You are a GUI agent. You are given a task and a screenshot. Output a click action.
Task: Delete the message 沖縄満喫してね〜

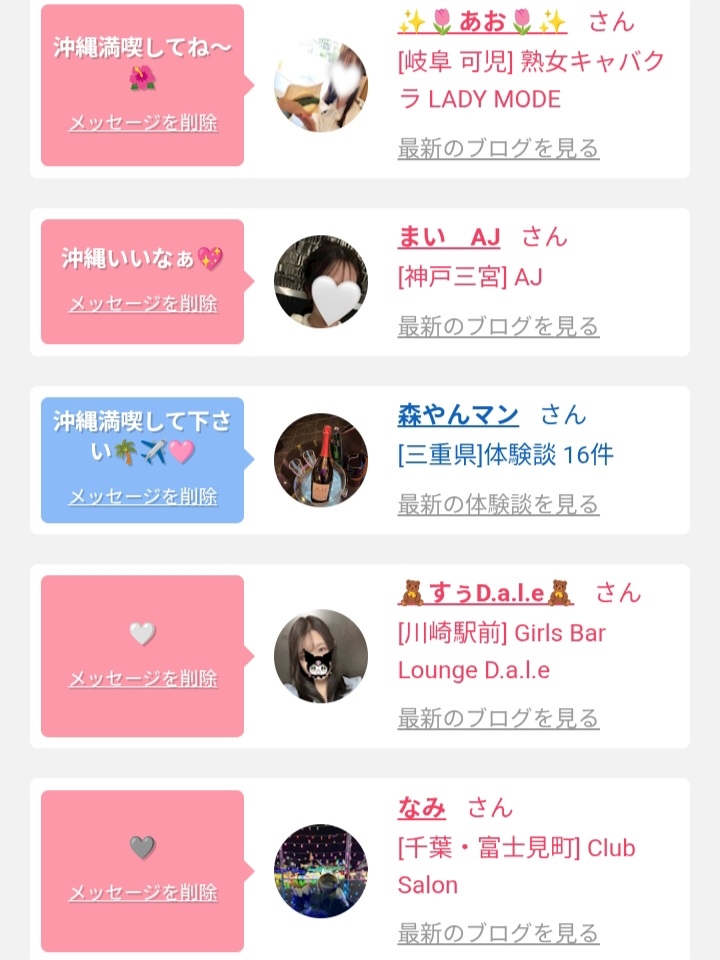coord(143,123)
